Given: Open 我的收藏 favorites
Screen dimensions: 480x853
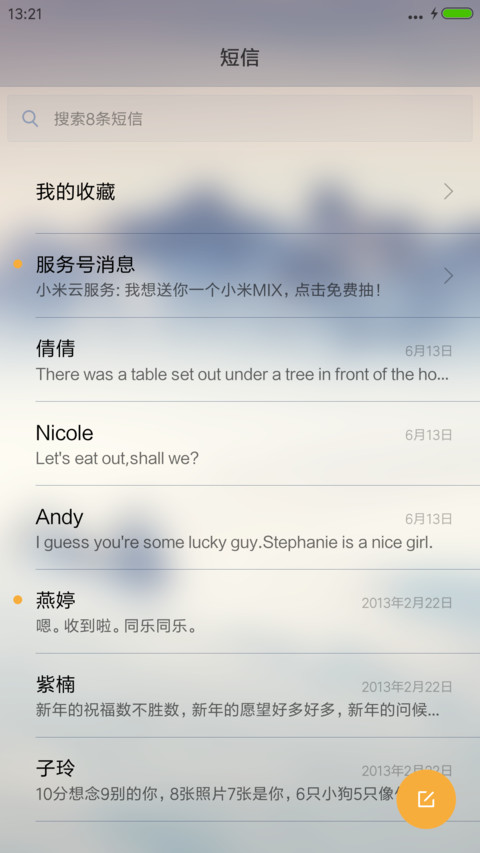Looking at the screenshot, I should (x=240, y=191).
